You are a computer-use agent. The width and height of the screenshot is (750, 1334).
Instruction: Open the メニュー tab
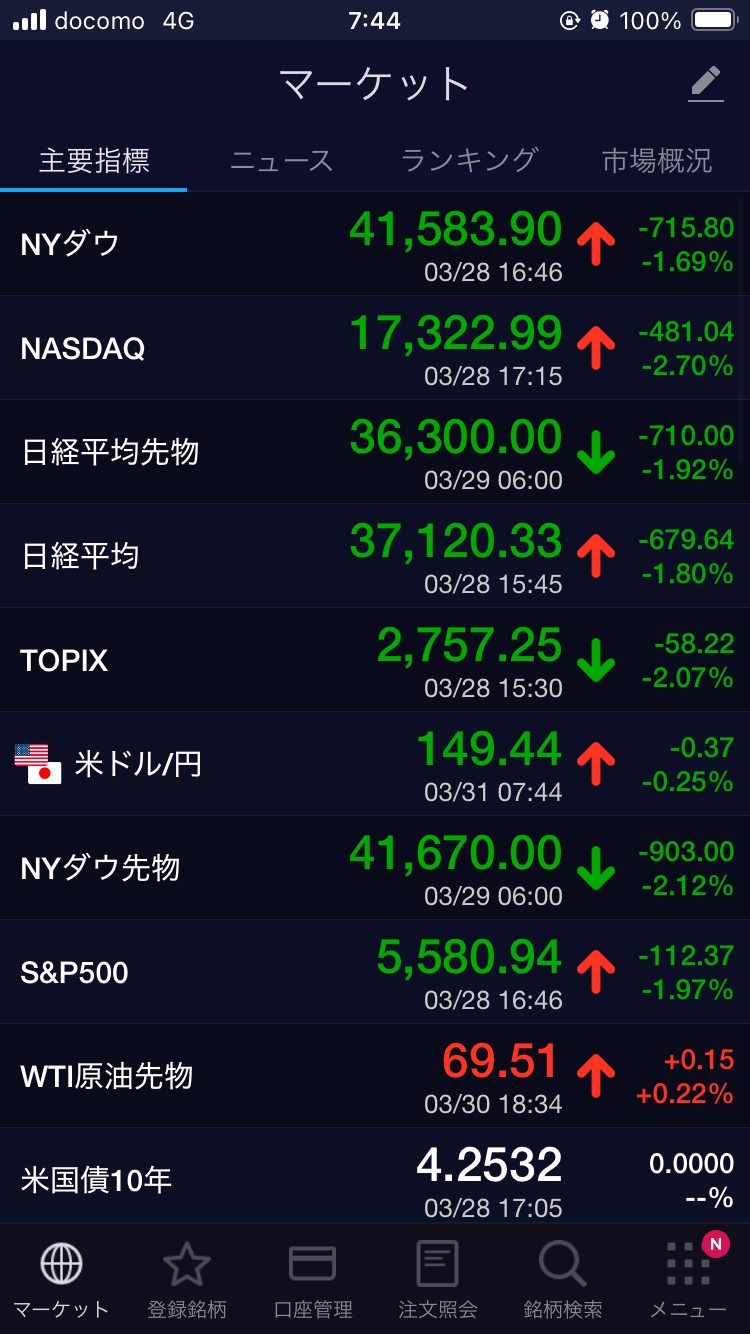(x=688, y=1278)
